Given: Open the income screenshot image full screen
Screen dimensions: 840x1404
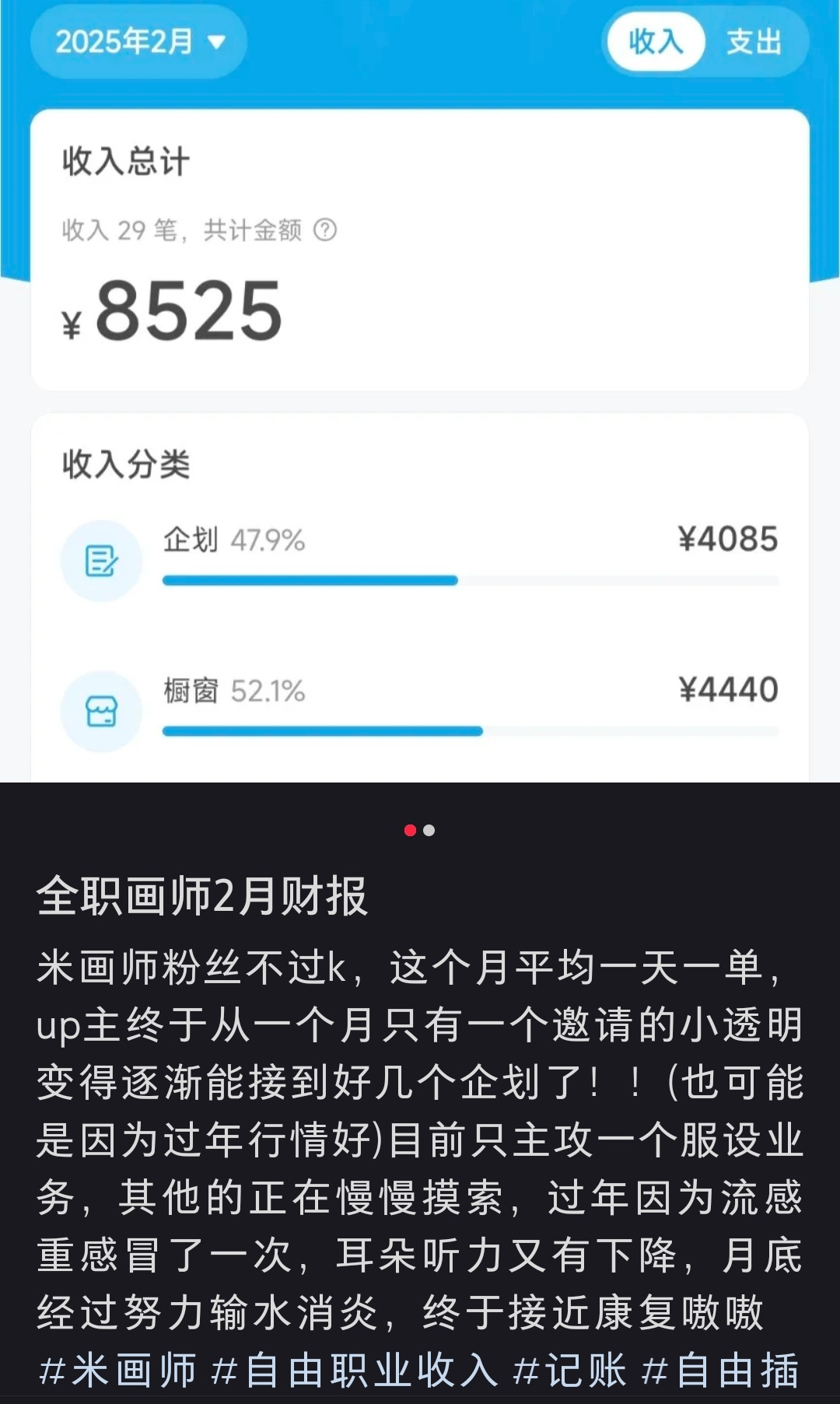Looking at the screenshot, I should (420, 389).
